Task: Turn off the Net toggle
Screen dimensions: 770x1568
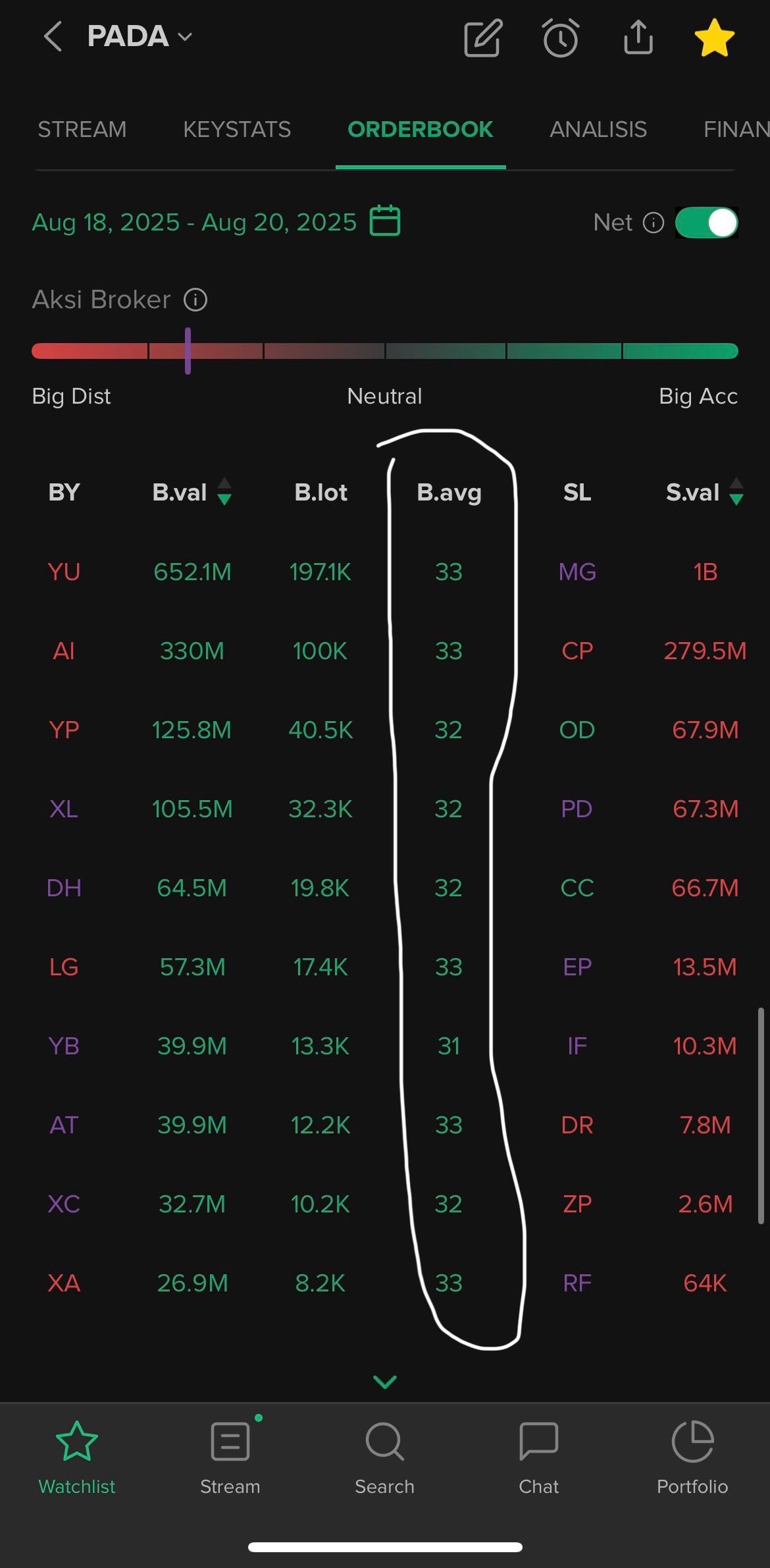Action: click(707, 223)
